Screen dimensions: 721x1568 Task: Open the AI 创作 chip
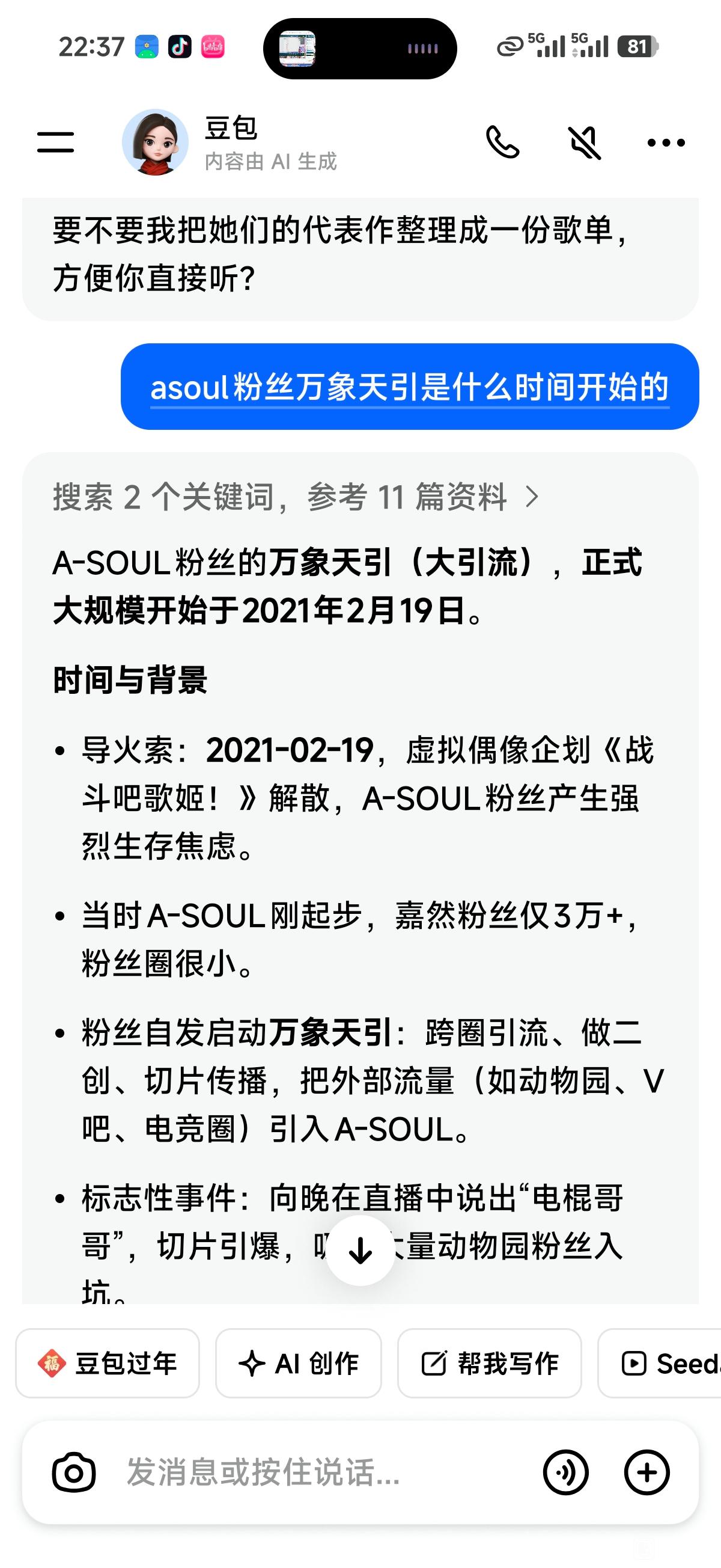pos(298,1363)
